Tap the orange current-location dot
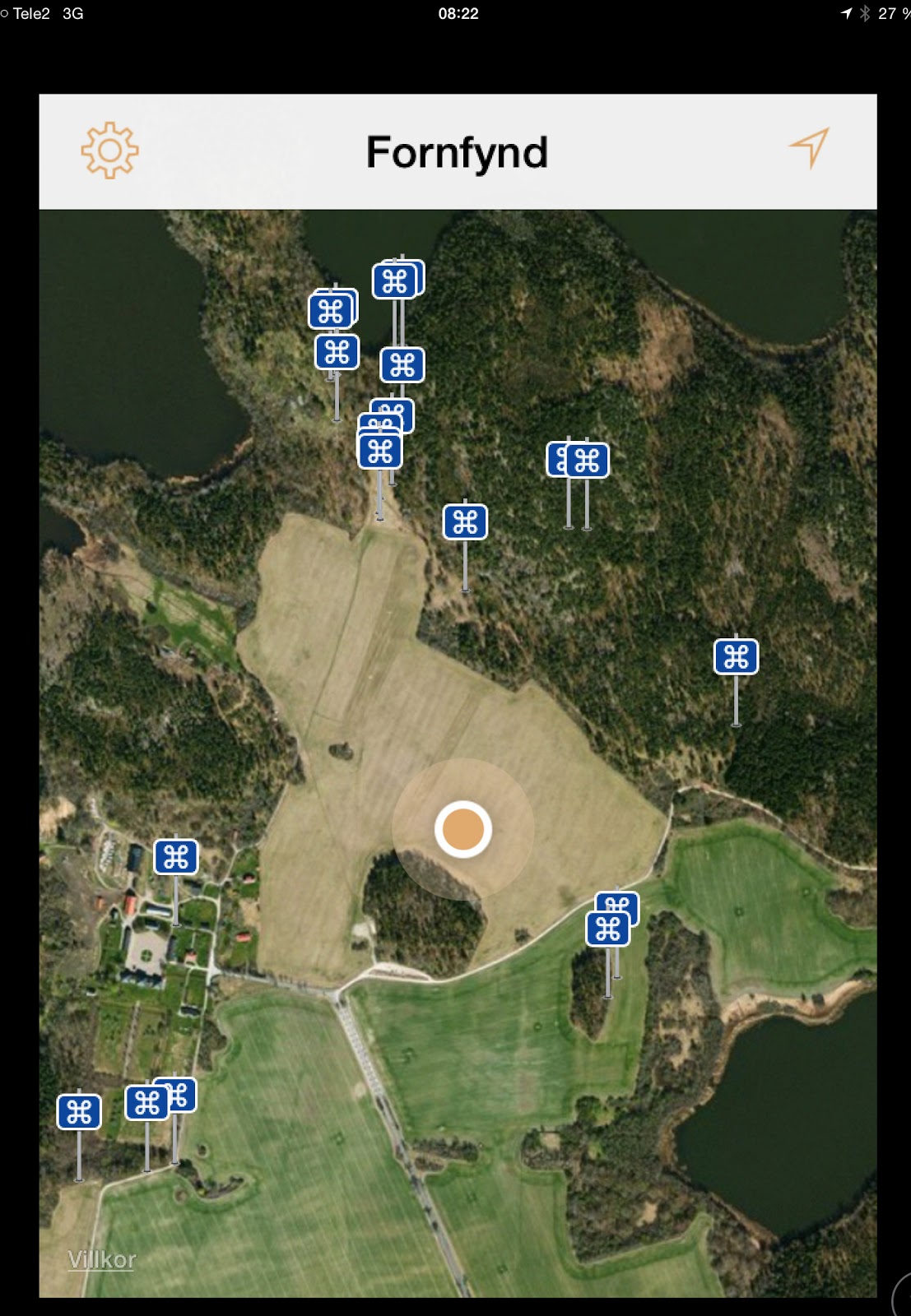 (x=463, y=829)
